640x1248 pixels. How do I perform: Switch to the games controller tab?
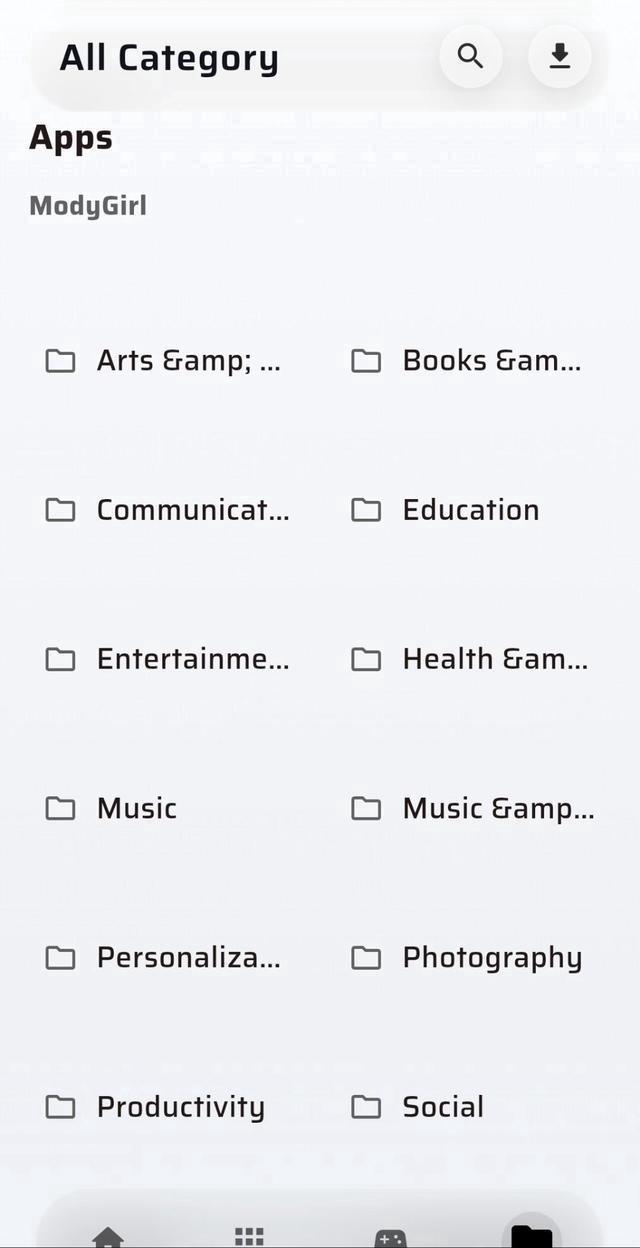[x=390, y=1237]
